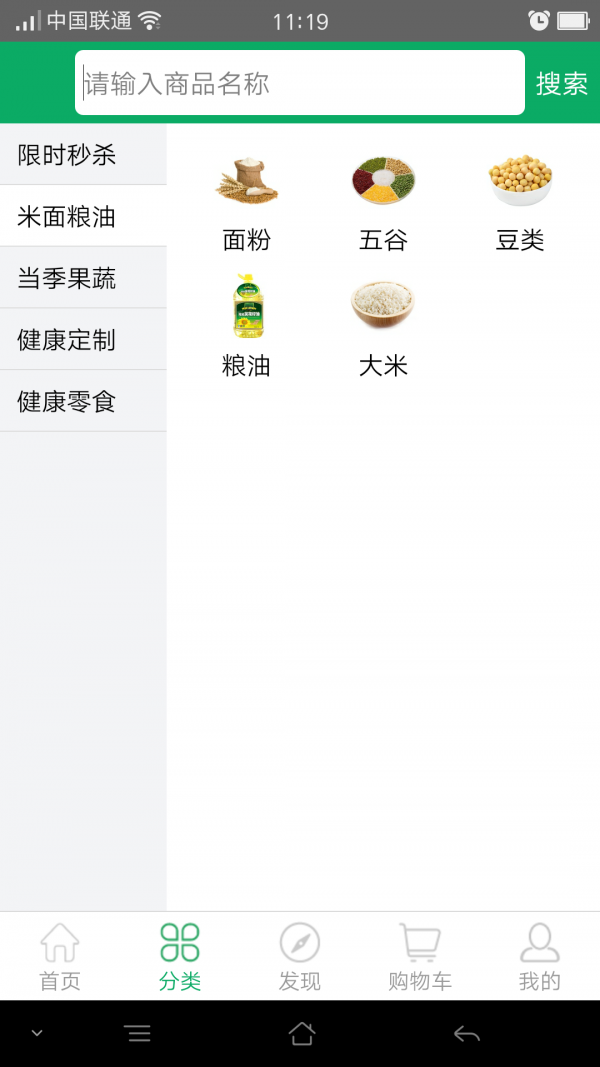
Task: Switch to the 分类 tab
Action: tap(180, 956)
